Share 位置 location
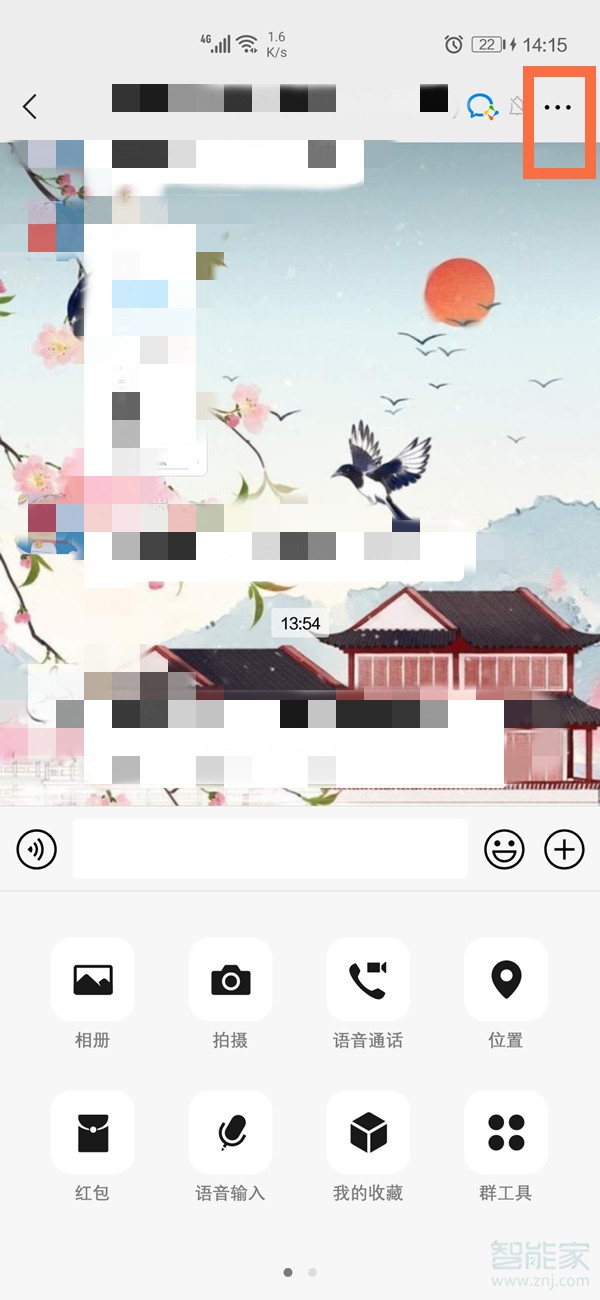Image resolution: width=600 pixels, height=1300 pixels. click(506, 980)
